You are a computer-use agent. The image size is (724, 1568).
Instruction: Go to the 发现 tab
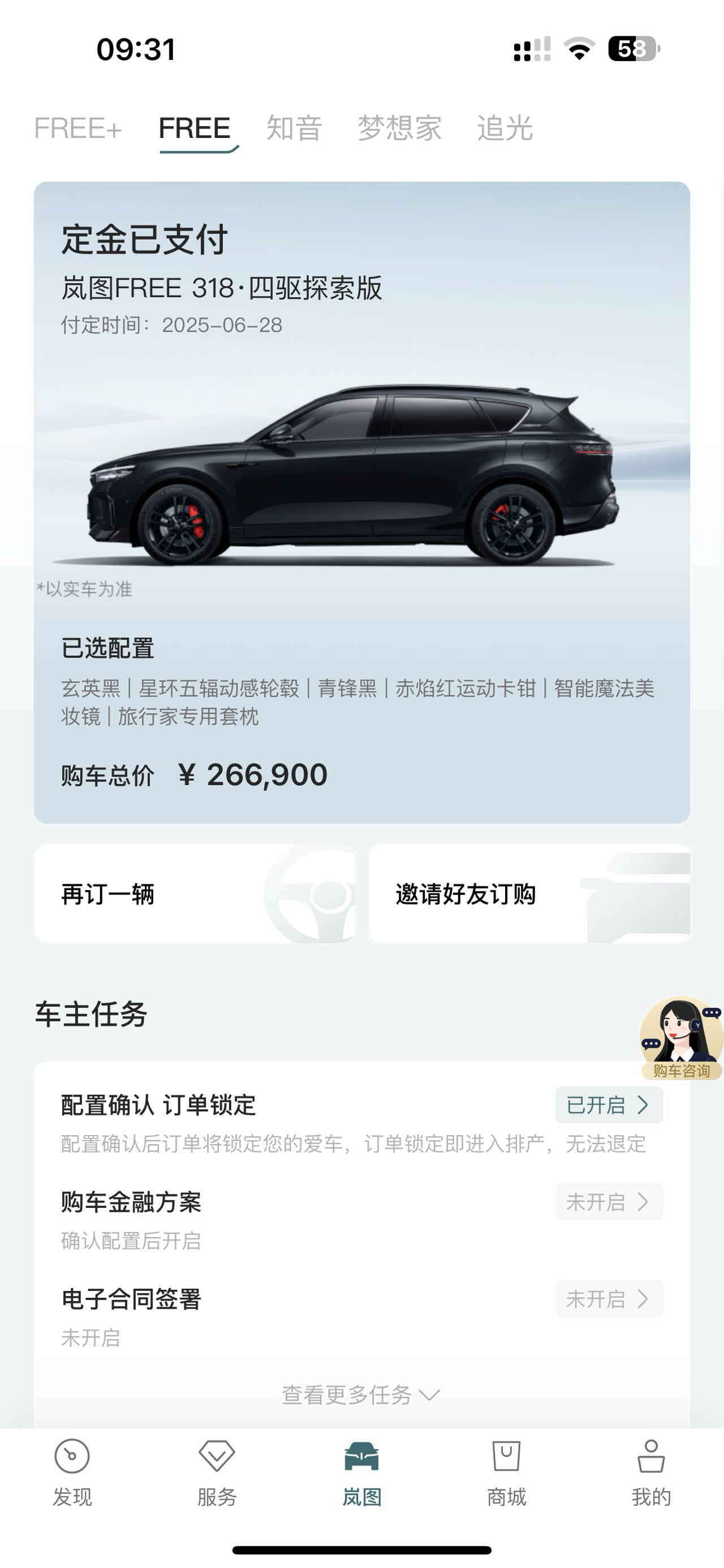(x=72, y=1472)
